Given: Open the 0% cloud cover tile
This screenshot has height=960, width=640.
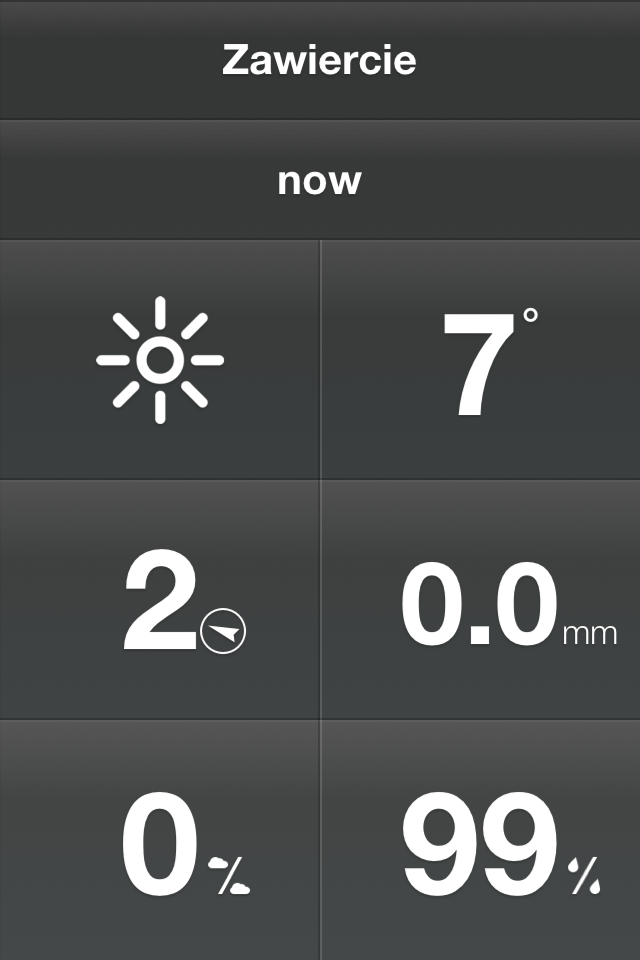Looking at the screenshot, I should tap(160, 840).
